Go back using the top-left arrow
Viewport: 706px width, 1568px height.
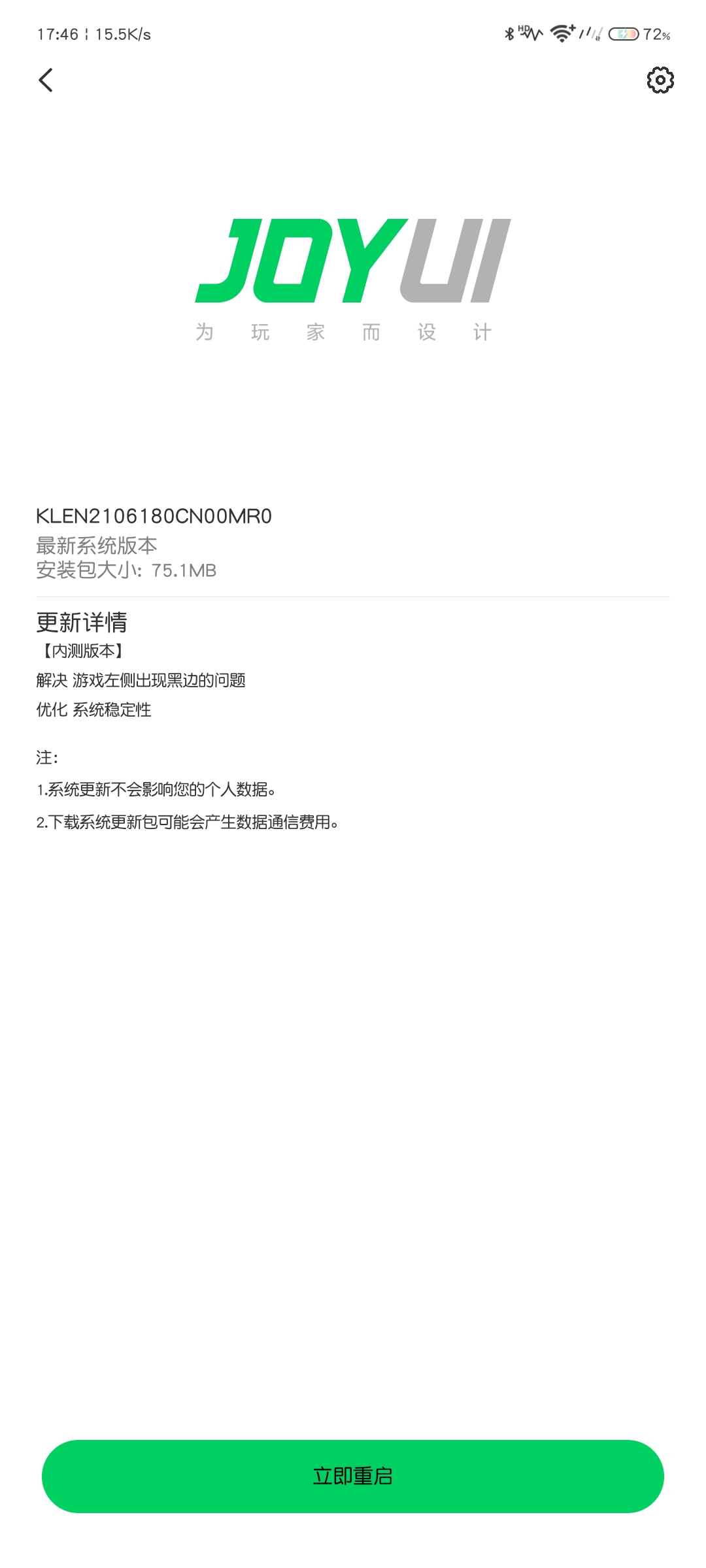point(46,80)
